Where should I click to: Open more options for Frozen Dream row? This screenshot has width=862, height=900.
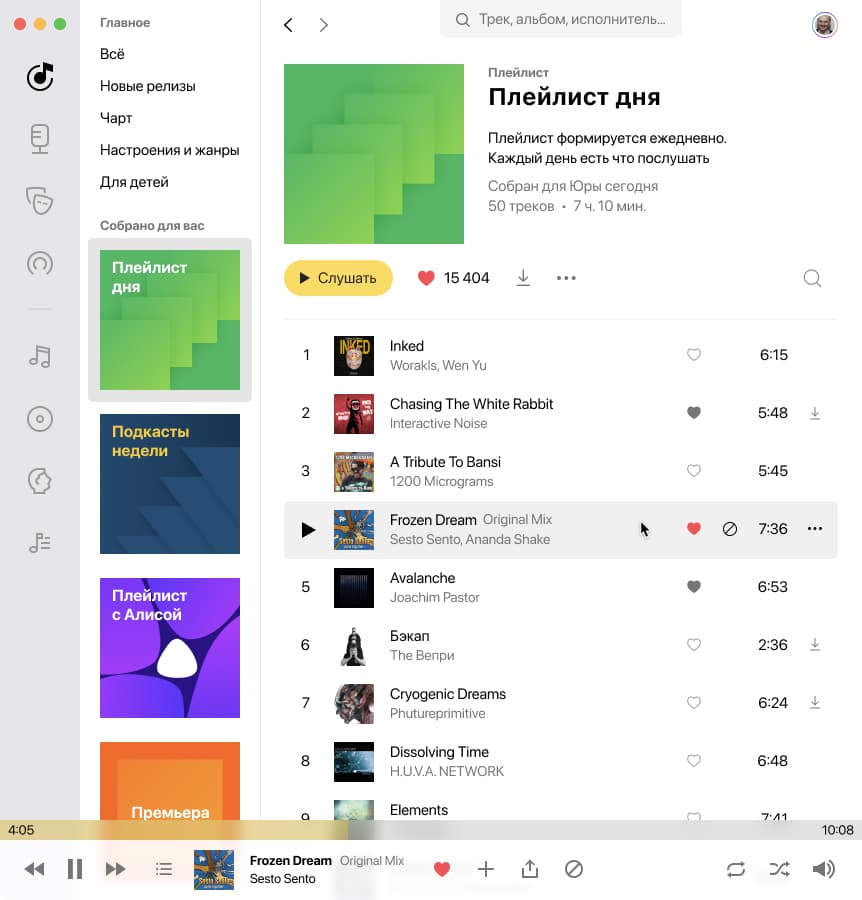(815, 529)
